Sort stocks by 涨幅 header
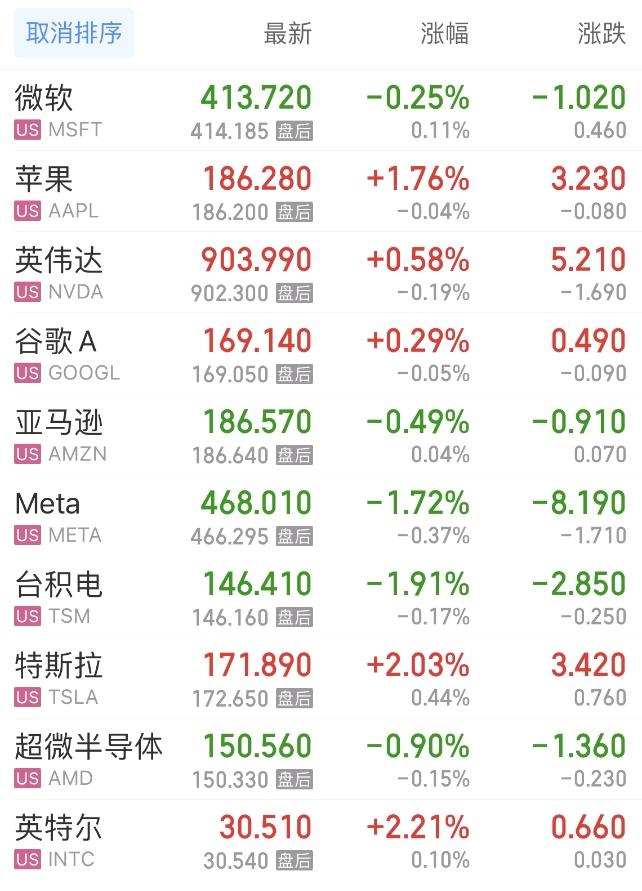 coord(444,34)
